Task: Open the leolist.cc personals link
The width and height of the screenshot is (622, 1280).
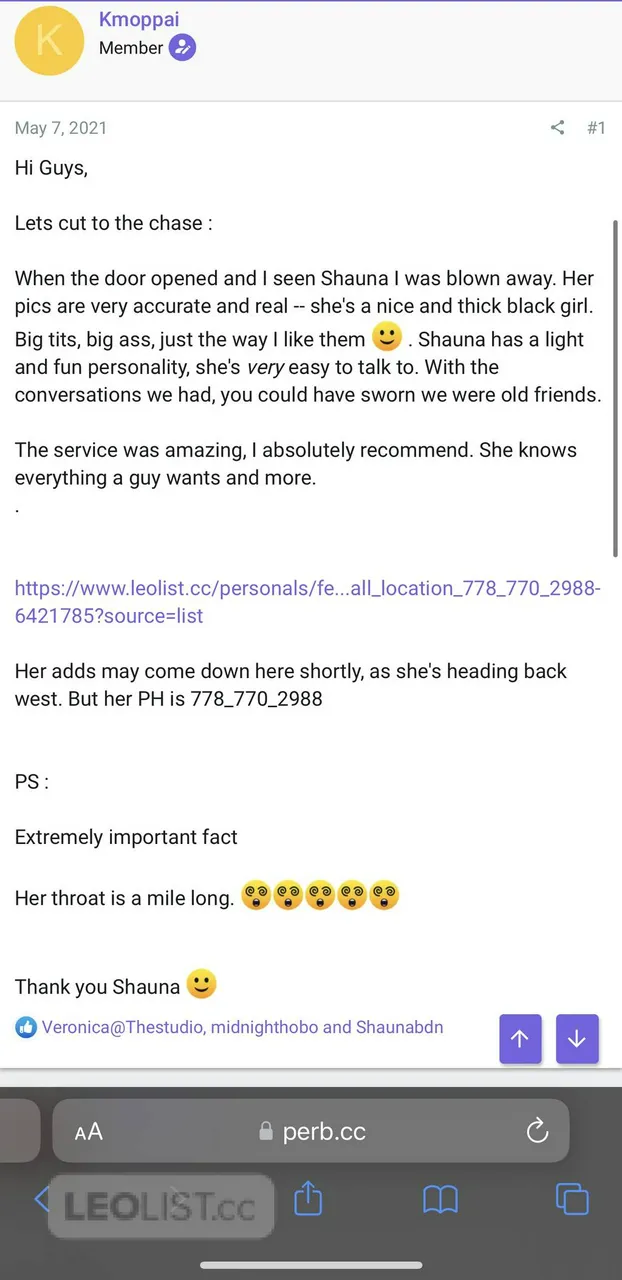Action: click(x=307, y=602)
